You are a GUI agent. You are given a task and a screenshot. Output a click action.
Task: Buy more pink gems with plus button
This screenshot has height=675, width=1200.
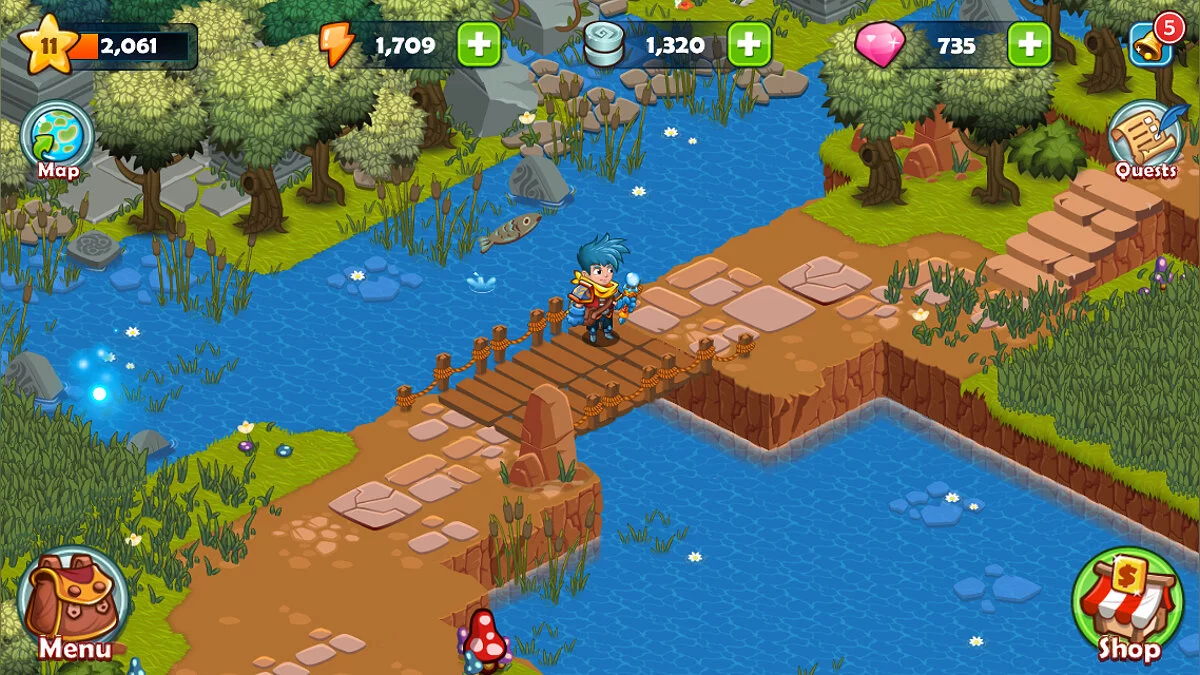1029,45
